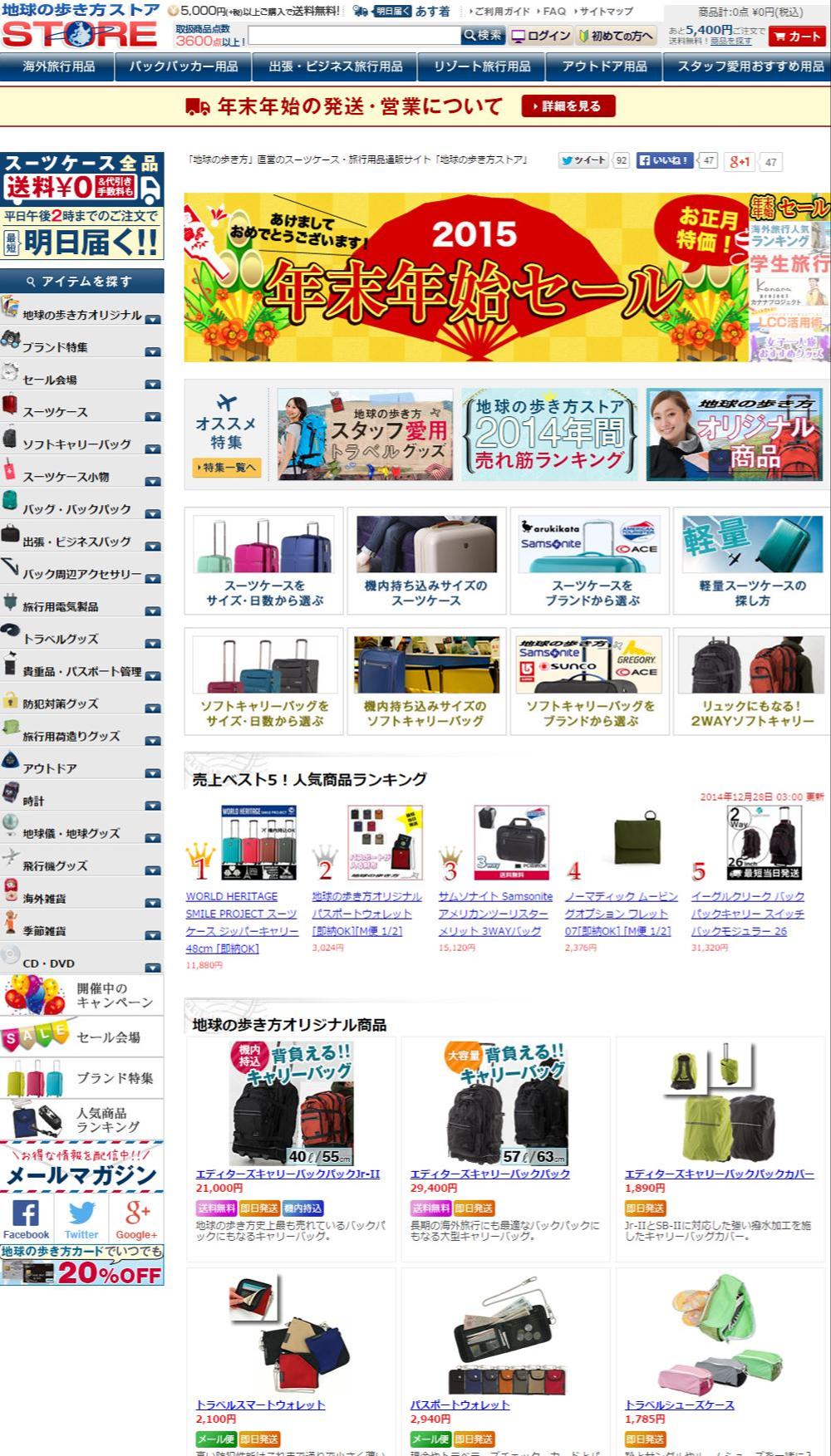The image size is (831, 1456).
Task: Tweet this page with ツイート button
Action: tap(584, 160)
